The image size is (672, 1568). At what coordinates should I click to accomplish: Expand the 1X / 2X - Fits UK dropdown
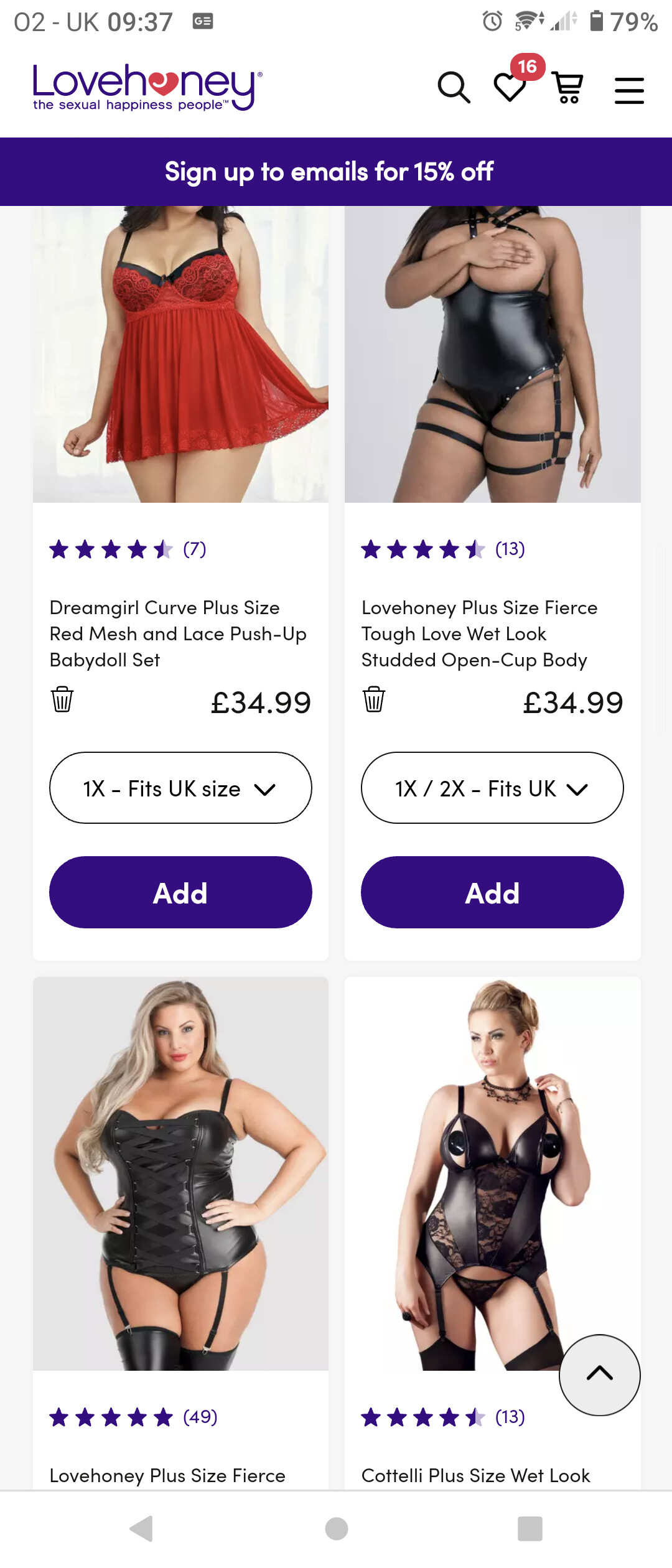click(x=492, y=788)
